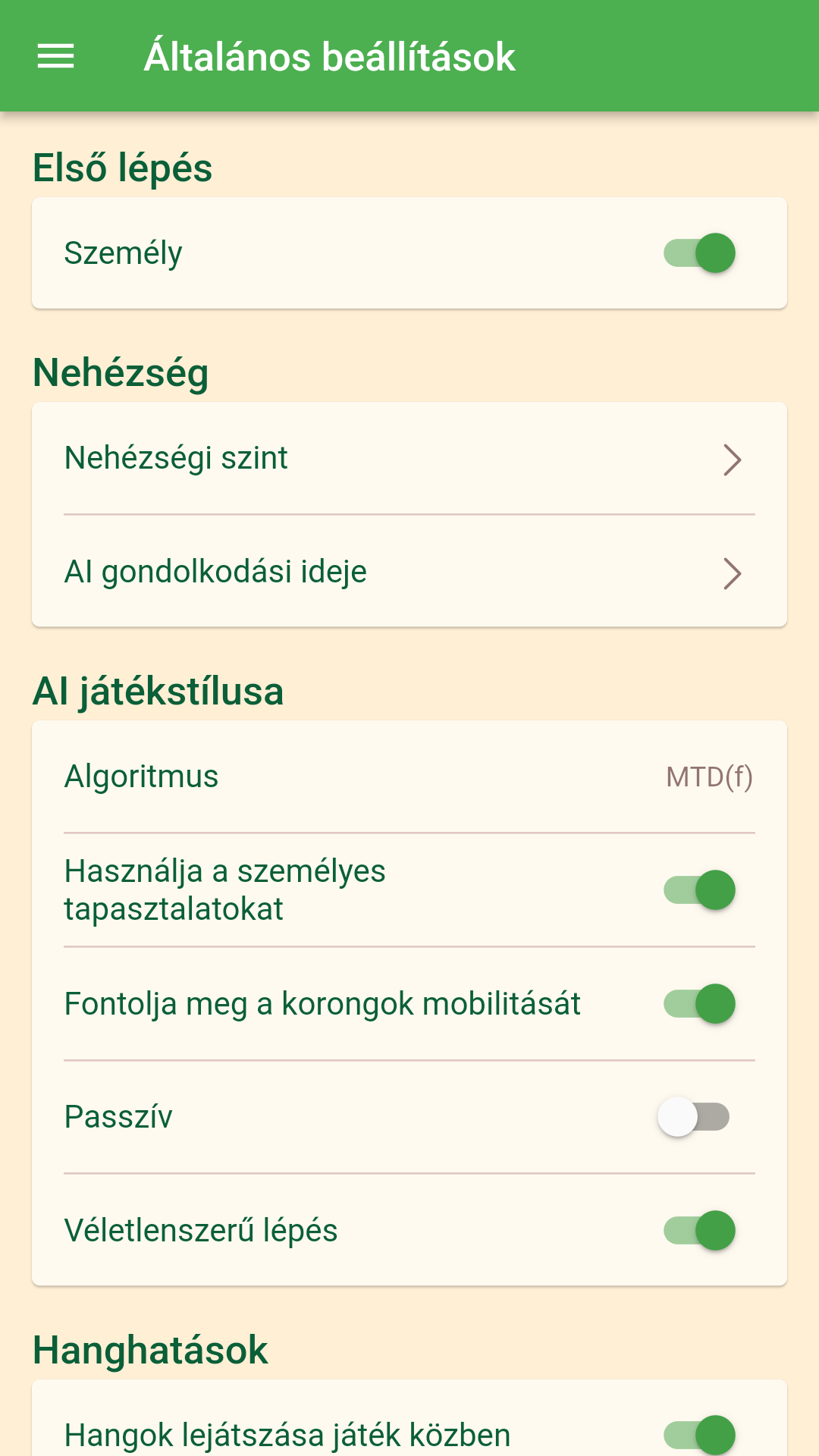The width and height of the screenshot is (819, 1456).
Task: Toggle the Személy switch
Action: 699,253
